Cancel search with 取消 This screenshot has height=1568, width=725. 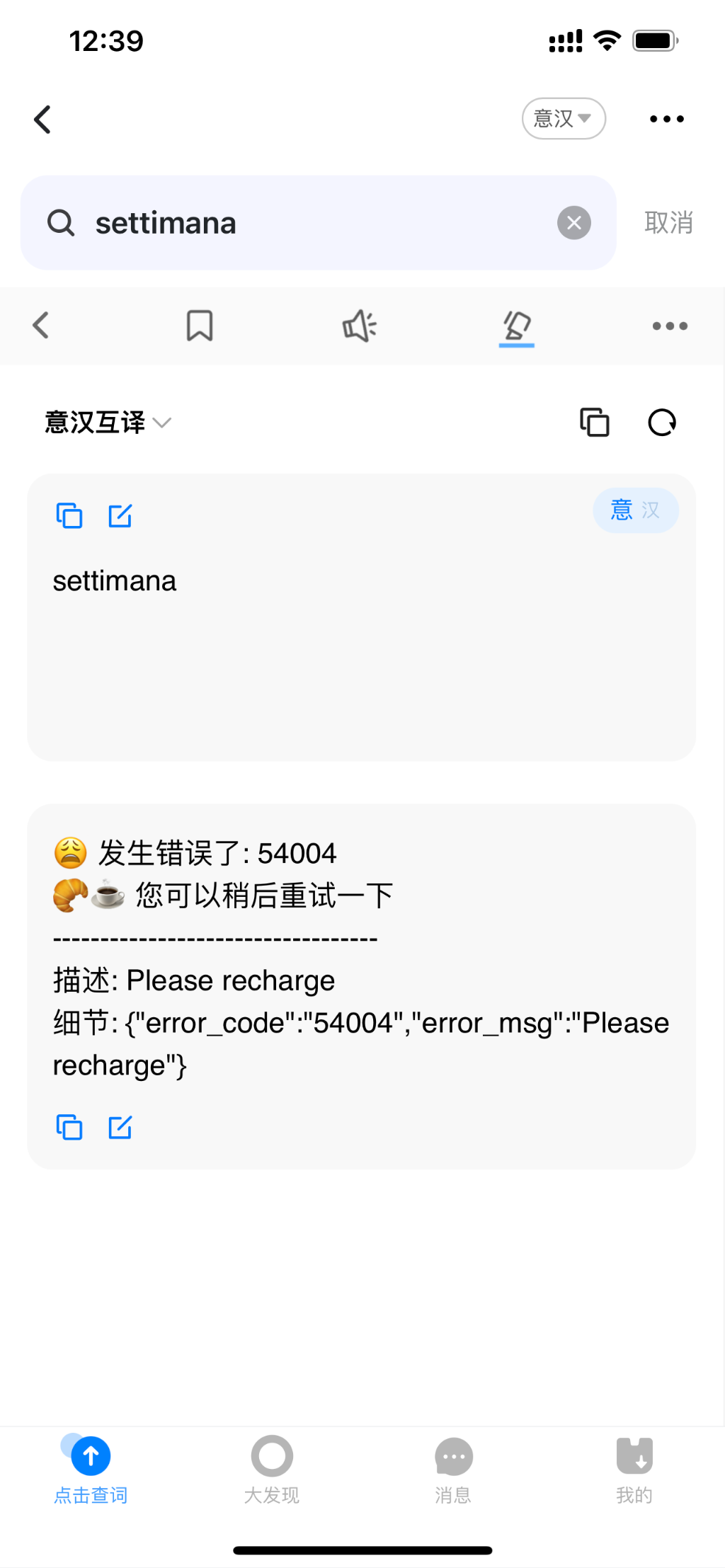pos(668,223)
